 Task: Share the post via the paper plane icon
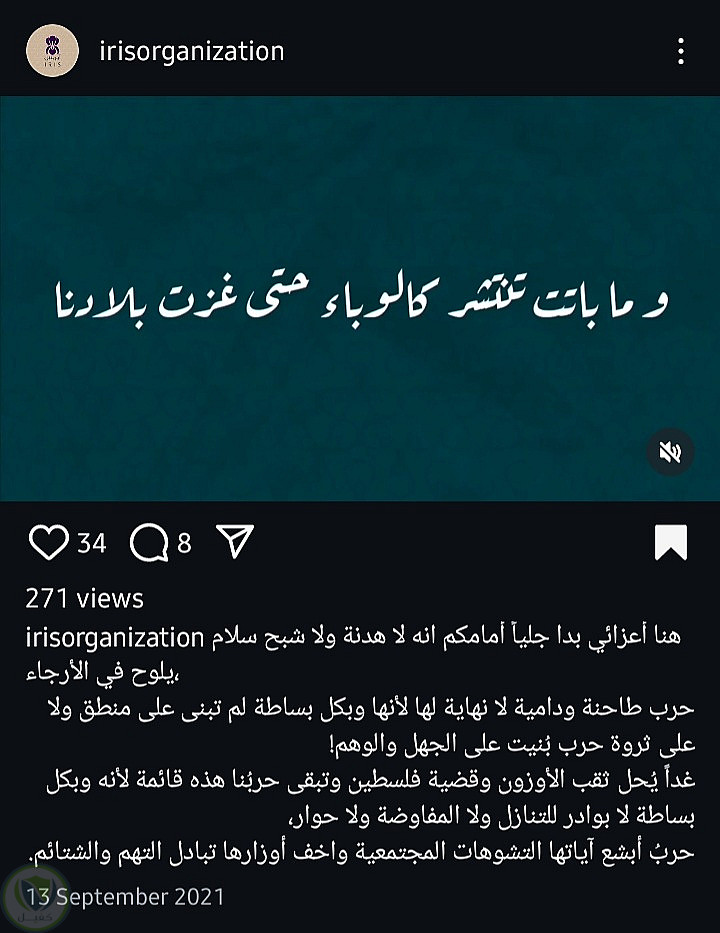pyautogui.click(x=235, y=541)
